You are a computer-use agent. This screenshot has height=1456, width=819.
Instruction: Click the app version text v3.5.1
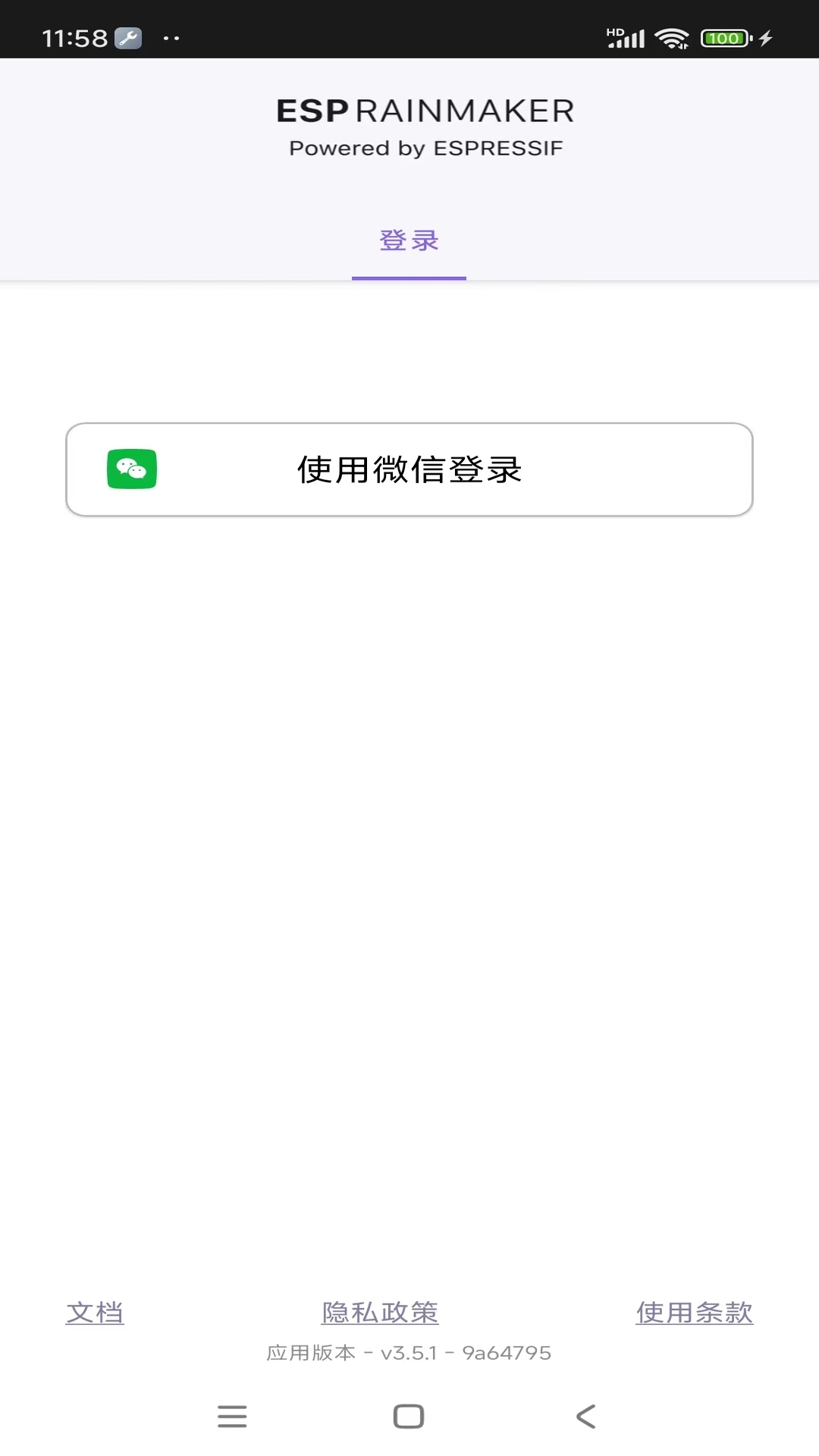409,1352
